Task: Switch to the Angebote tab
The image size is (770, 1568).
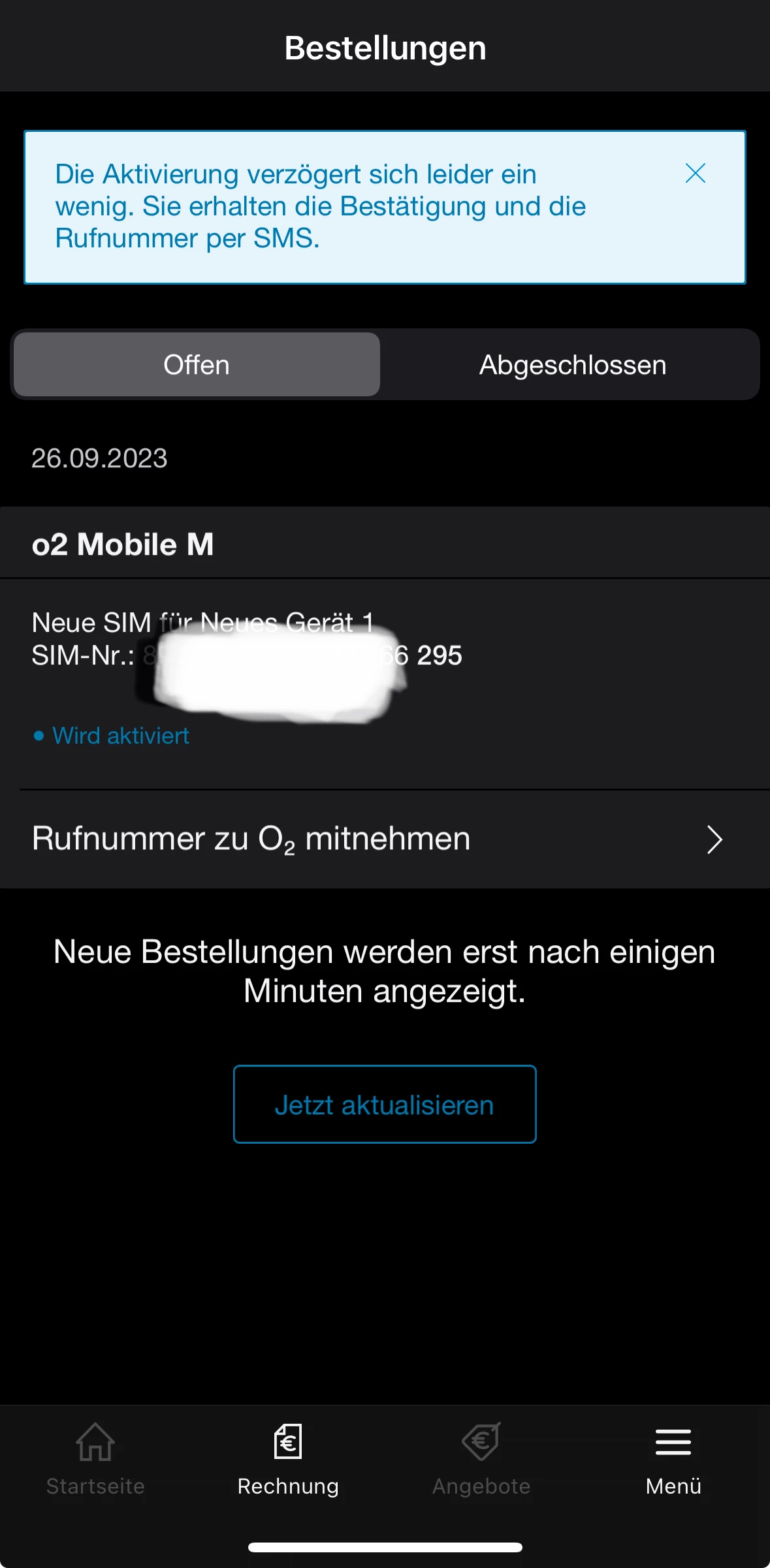Action: click(481, 1459)
